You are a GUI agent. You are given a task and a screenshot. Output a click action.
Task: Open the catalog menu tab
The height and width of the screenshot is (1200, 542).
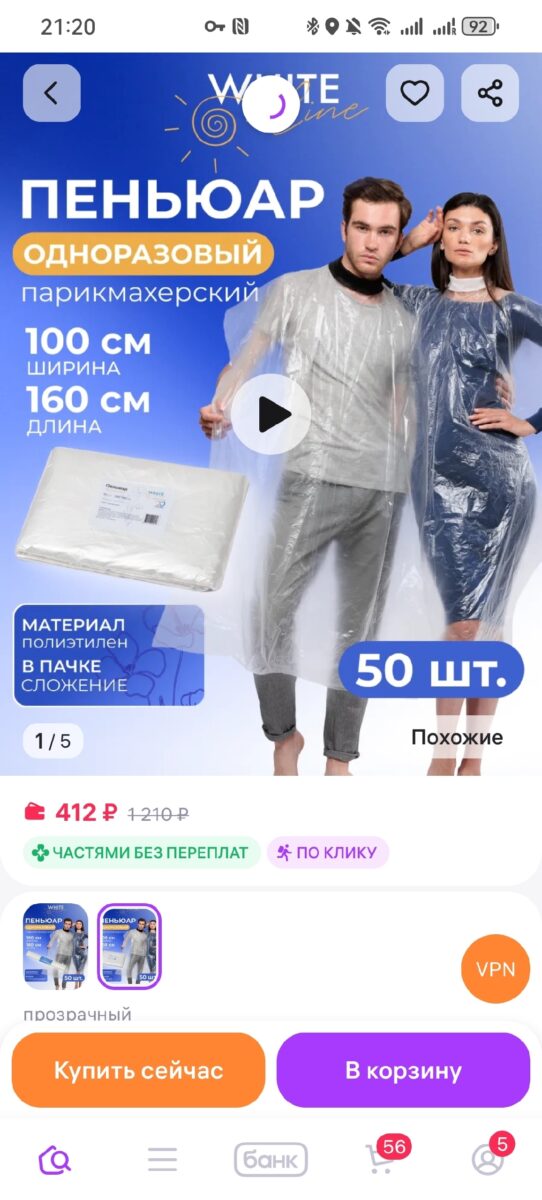coord(162,1160)
